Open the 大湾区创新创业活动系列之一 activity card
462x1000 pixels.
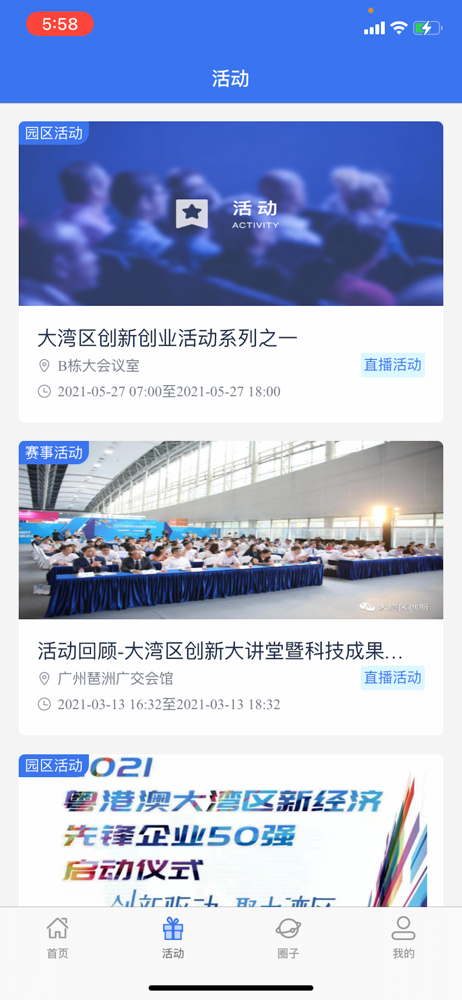[x=231, y=272]
